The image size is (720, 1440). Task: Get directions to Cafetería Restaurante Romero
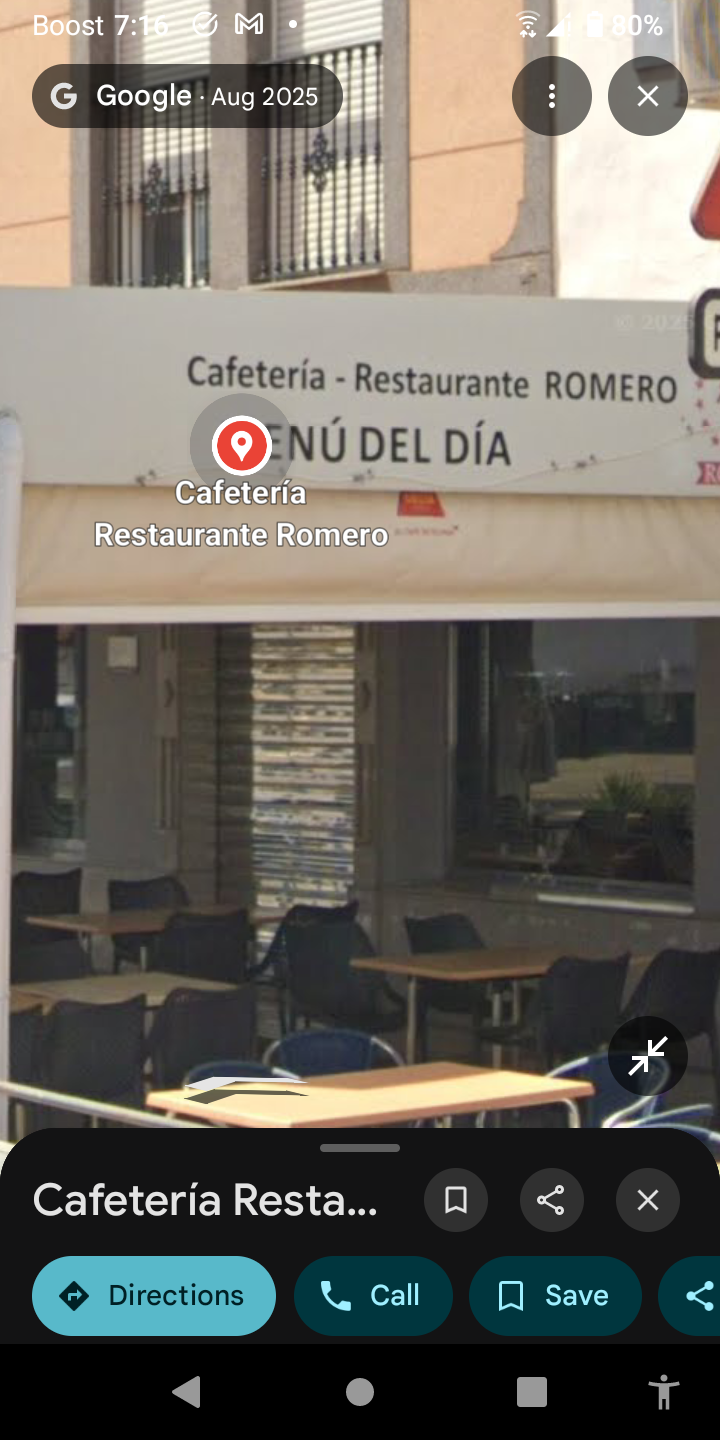154,1295
